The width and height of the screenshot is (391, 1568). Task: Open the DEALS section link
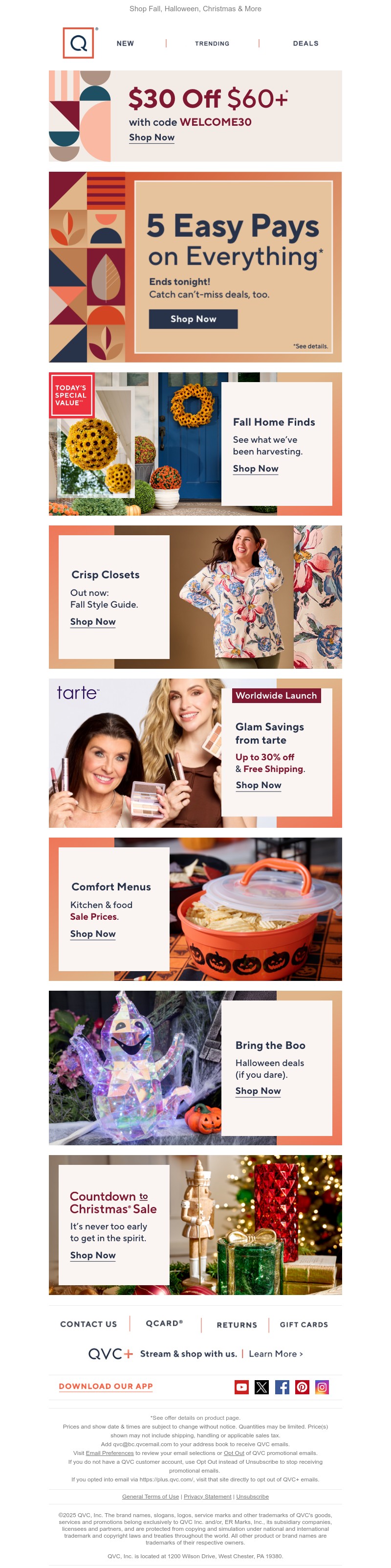tap(305, 43)
